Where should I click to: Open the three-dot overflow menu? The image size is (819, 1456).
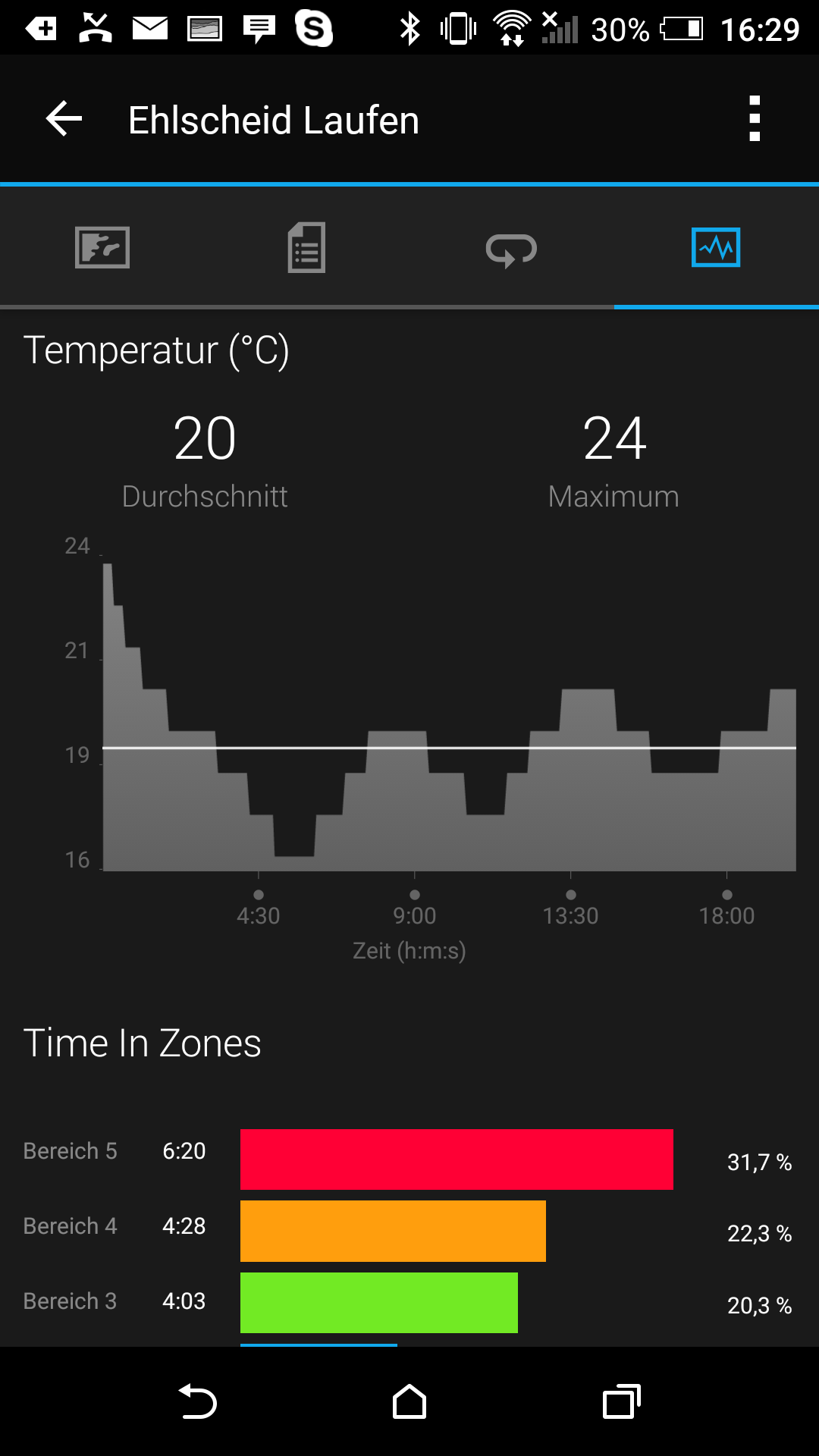(754, 119)
